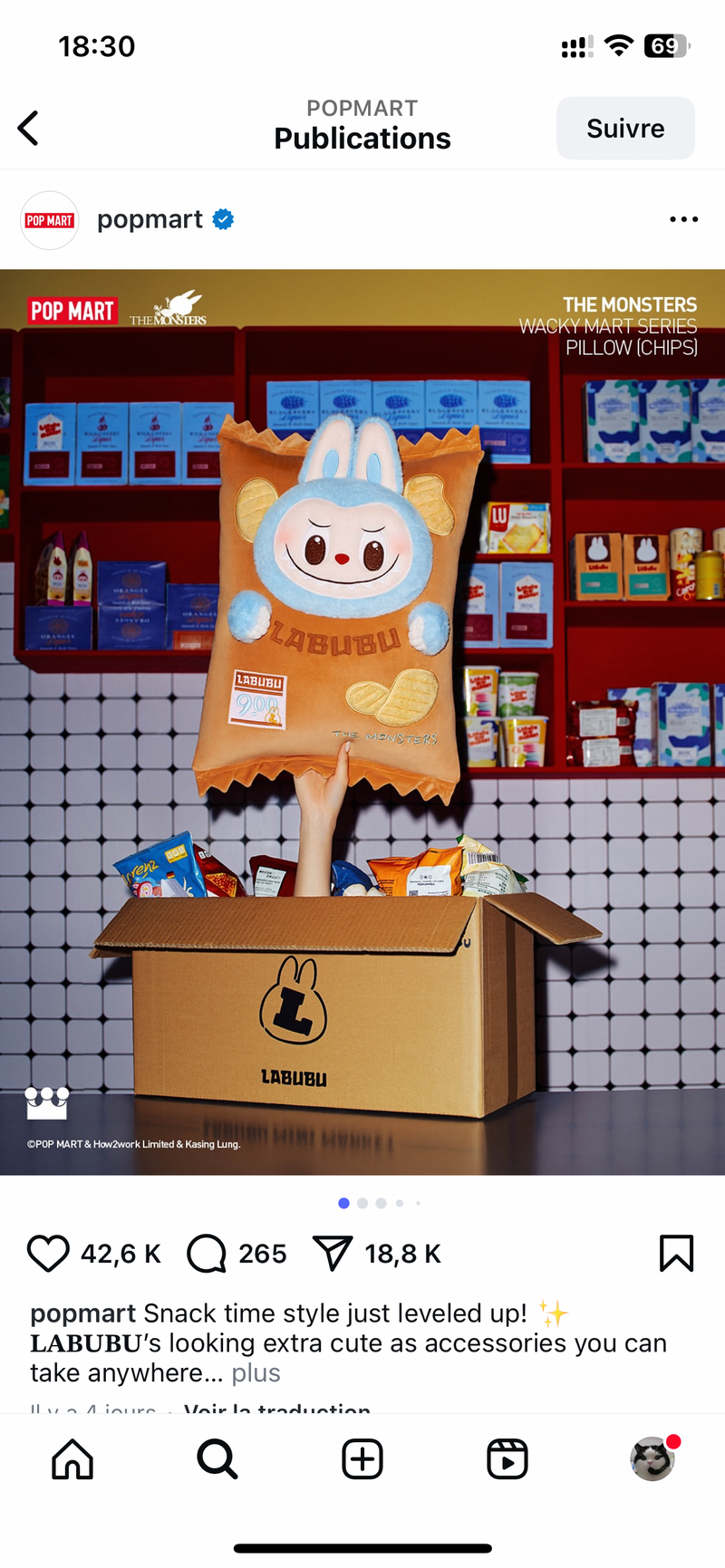725x1568 pixels.
Task: Open comments on the popmart post
Action: click(x=207, y=1254)
